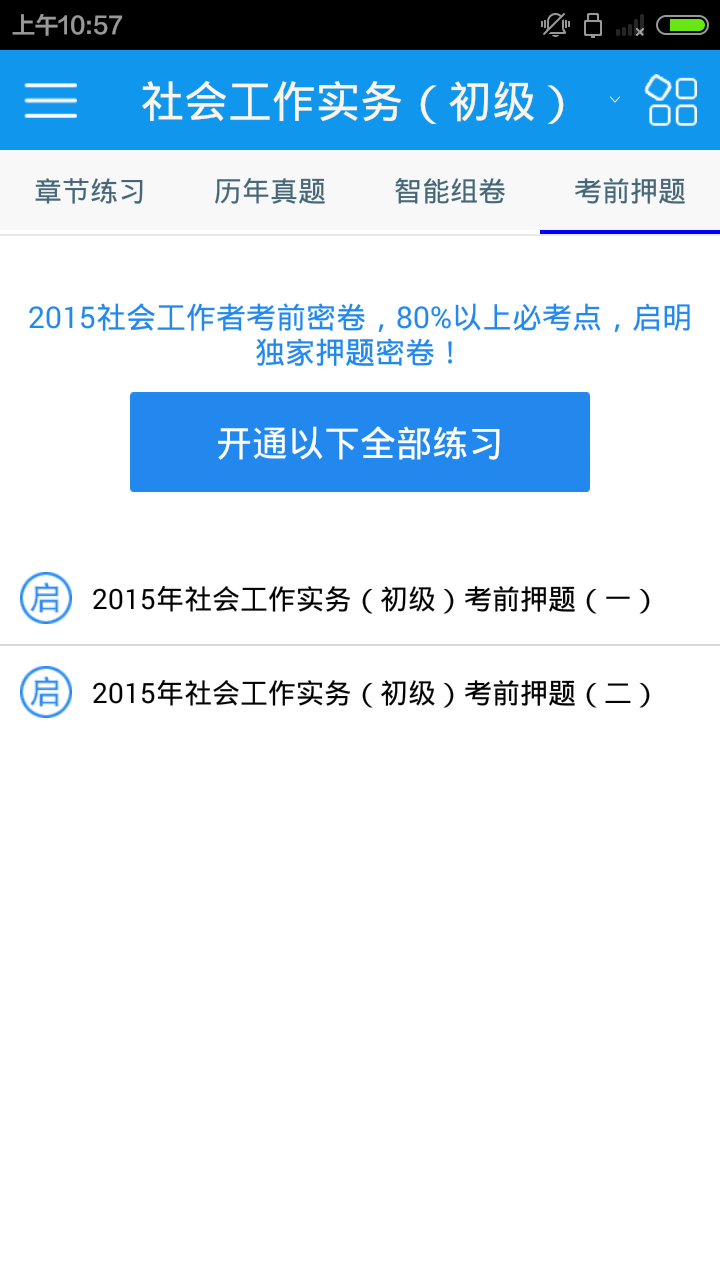The width and height of the screenshot is (720, 1280).
Task: Open the grid icon in the app bar
Action: coord(671,100)
